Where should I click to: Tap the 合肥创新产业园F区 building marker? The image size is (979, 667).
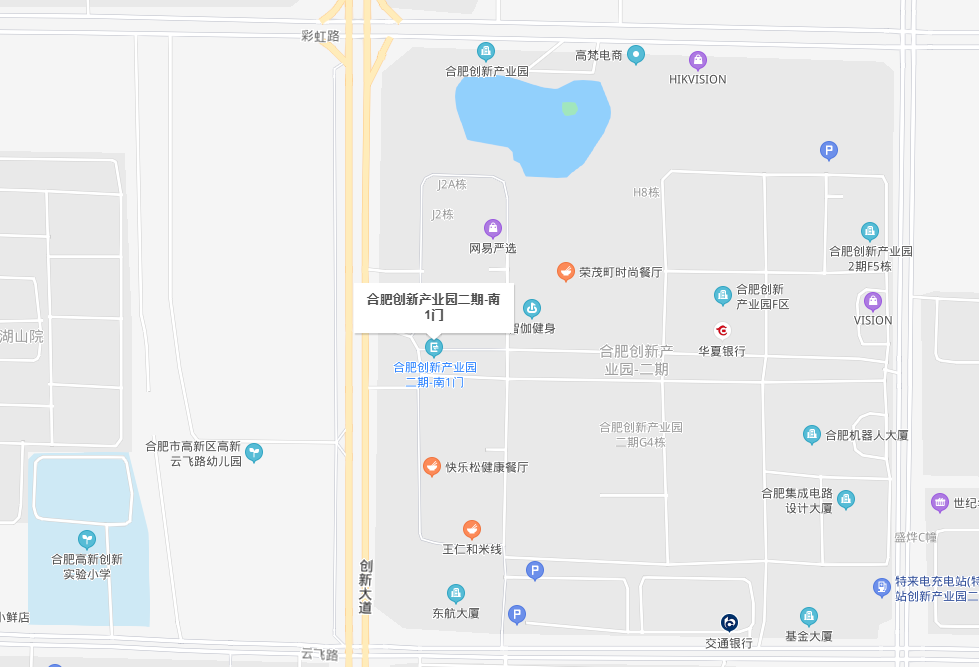(722, 296)
